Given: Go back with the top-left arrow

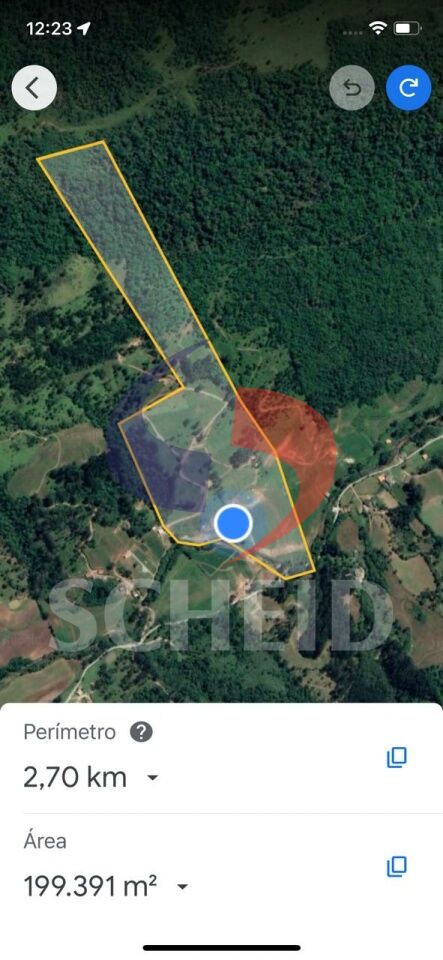Looking at the screenshot, I should [34, 88].
